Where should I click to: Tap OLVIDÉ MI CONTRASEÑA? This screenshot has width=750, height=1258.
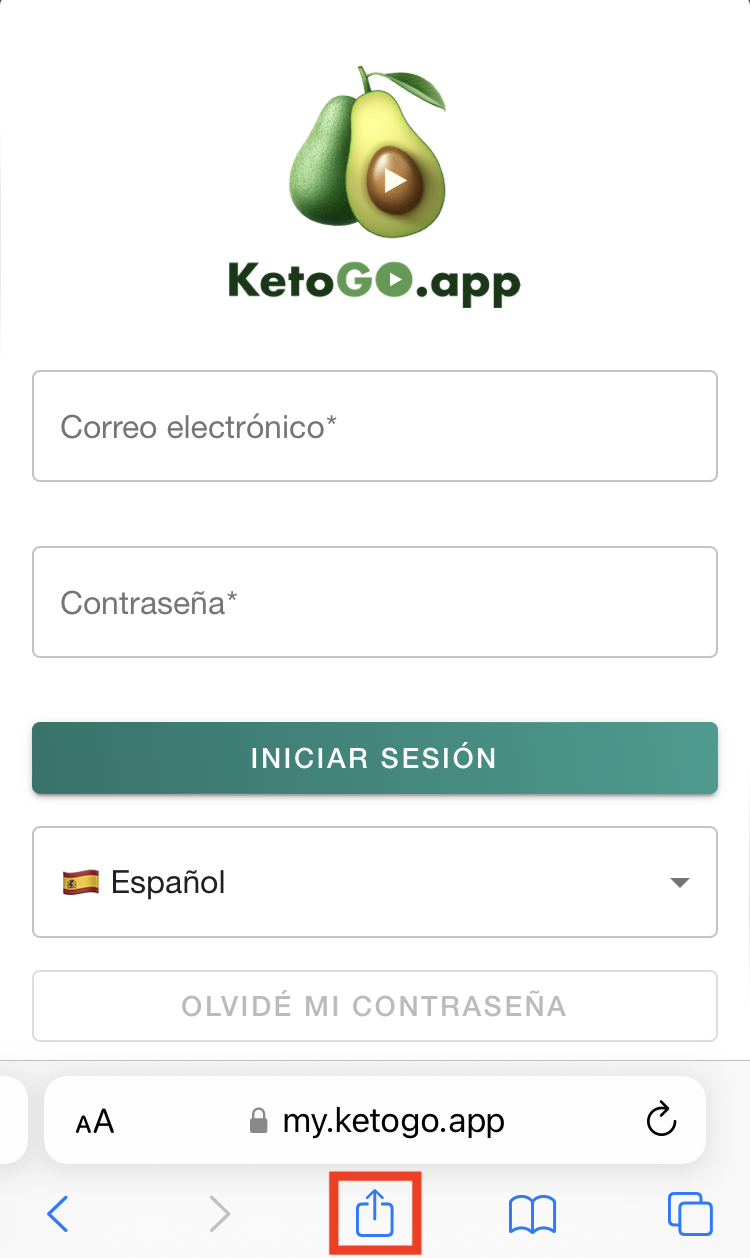(375, 1006)
